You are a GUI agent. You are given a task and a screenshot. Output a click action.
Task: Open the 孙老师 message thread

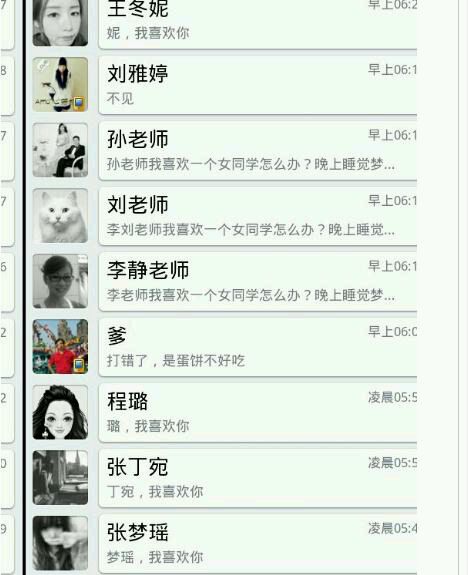click(x=258, y=150)
